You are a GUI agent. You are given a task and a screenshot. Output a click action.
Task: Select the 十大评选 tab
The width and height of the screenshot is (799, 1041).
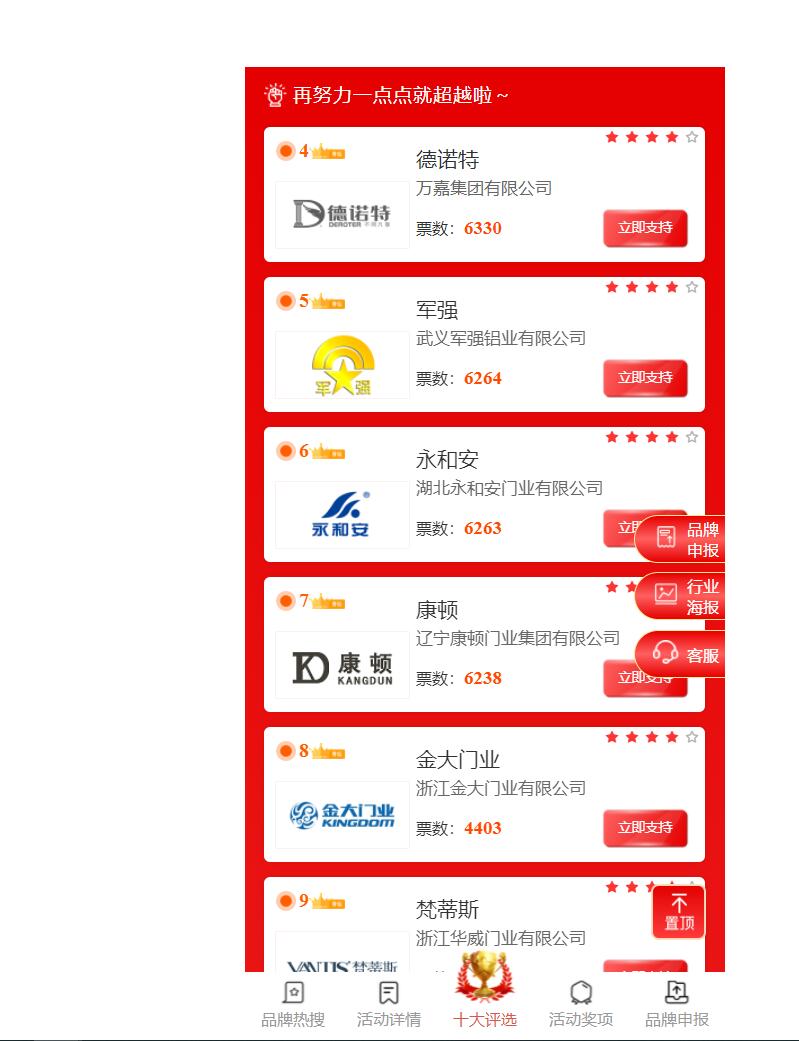[x=485, y=1000]
